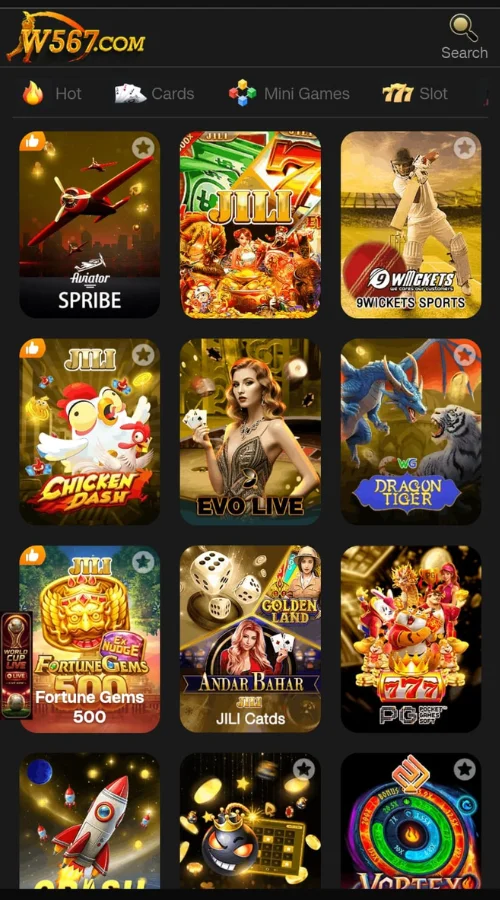Open the Search icon

tap(464, 37)
